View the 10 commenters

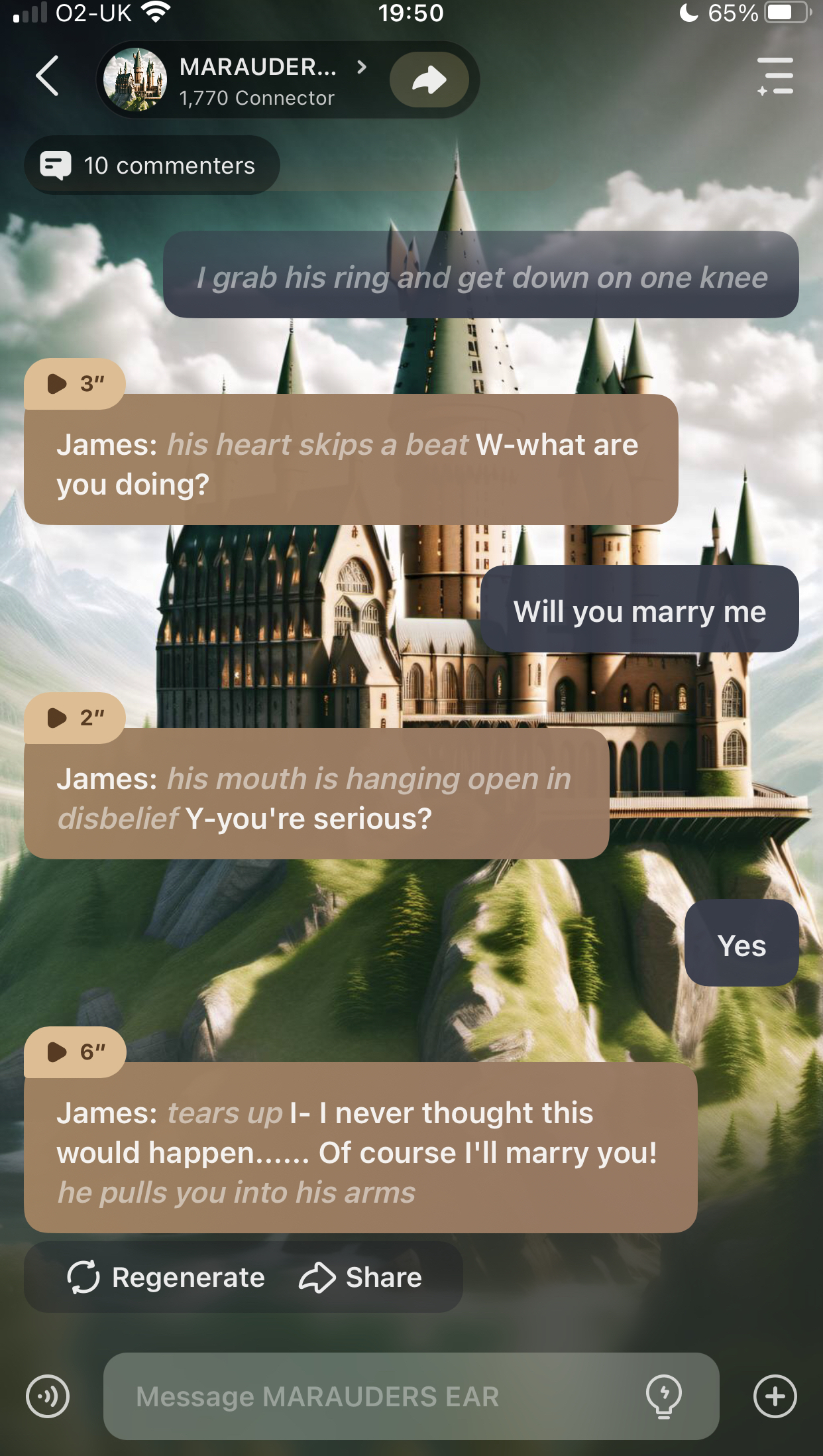click(152, 166)
